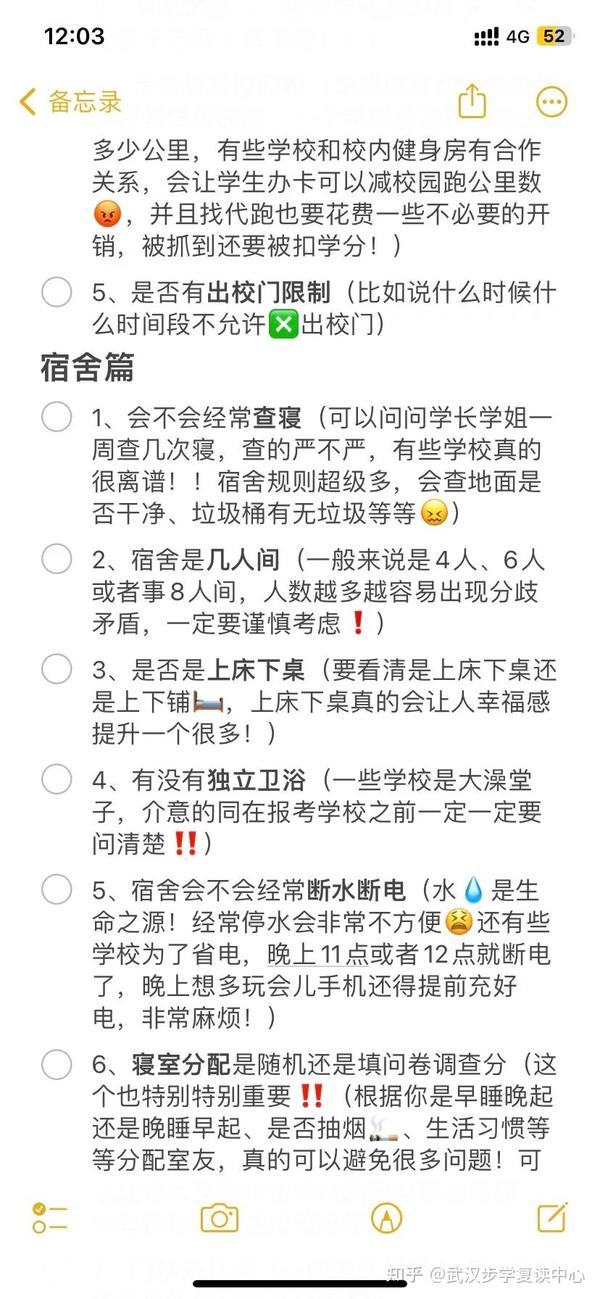This screenshot has height=1299, width=600.
Task: Open the camera attachment option
Action: coord(219,1217)
